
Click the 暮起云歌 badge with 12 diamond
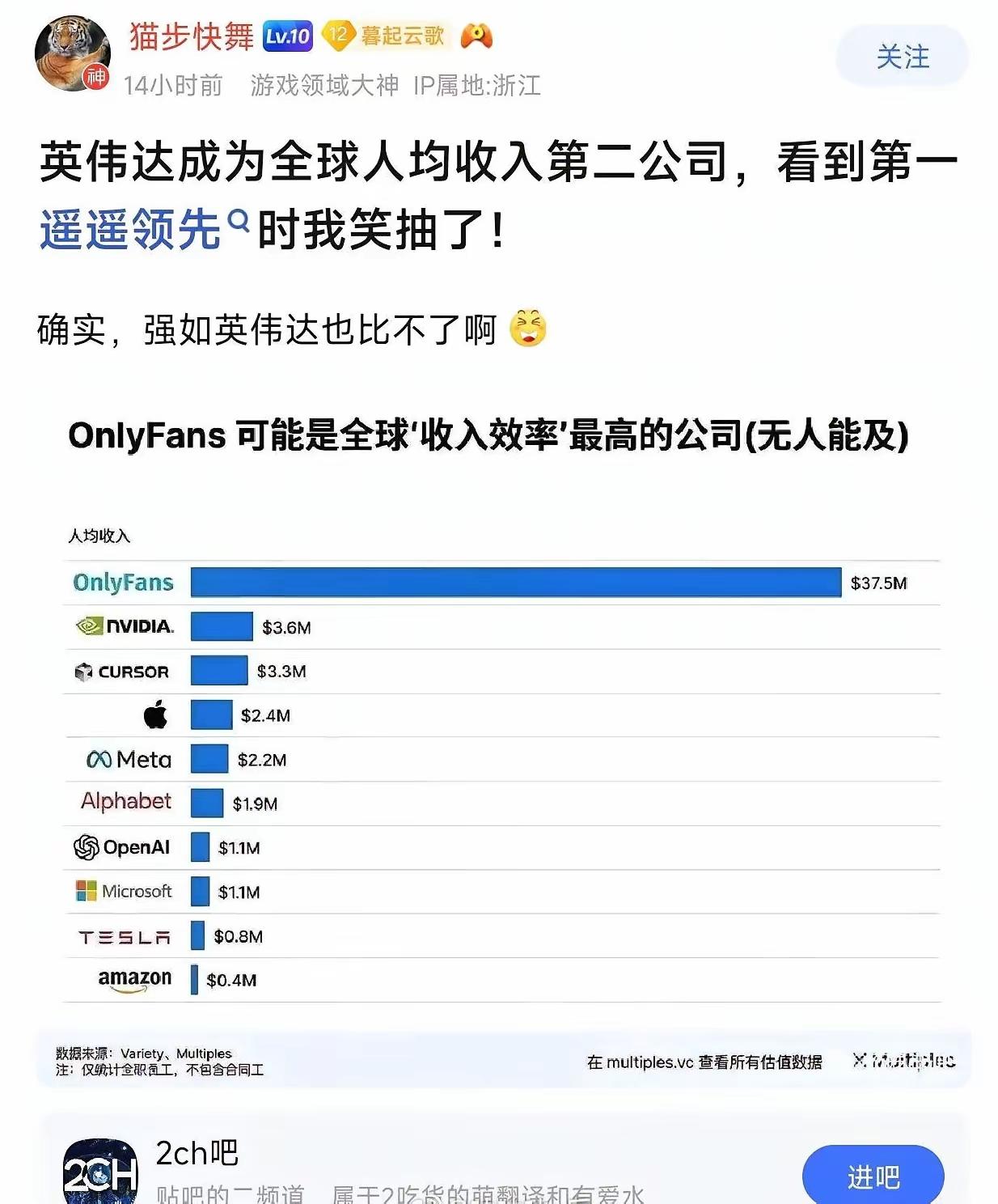tap(387, 36)
